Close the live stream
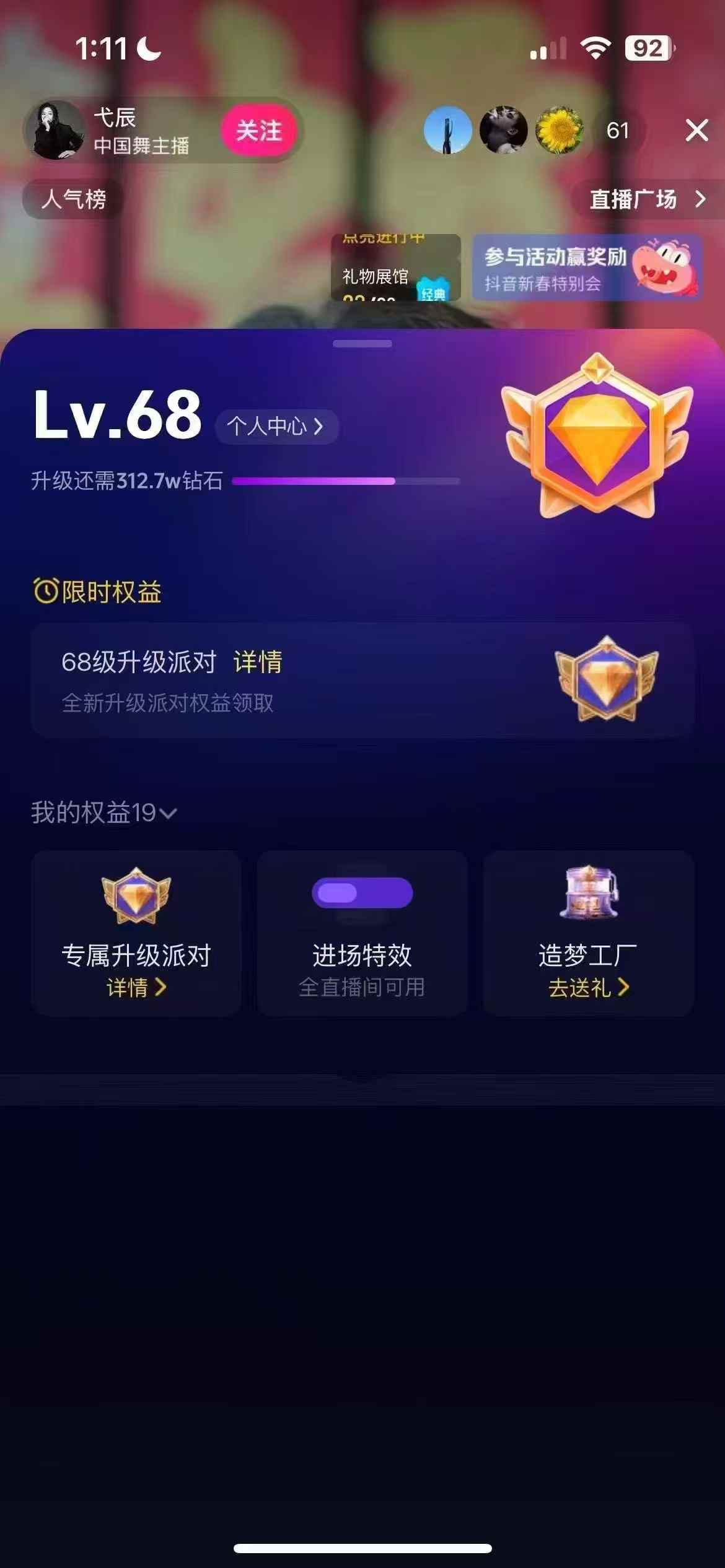 (696, 131)
